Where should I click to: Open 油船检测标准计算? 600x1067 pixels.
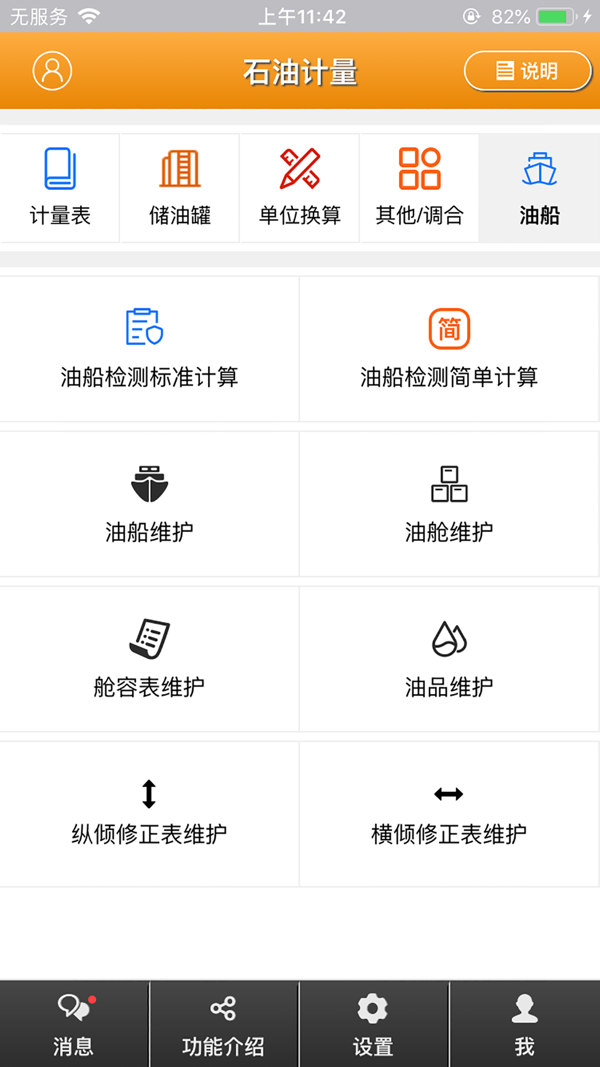tap(149, 349)
